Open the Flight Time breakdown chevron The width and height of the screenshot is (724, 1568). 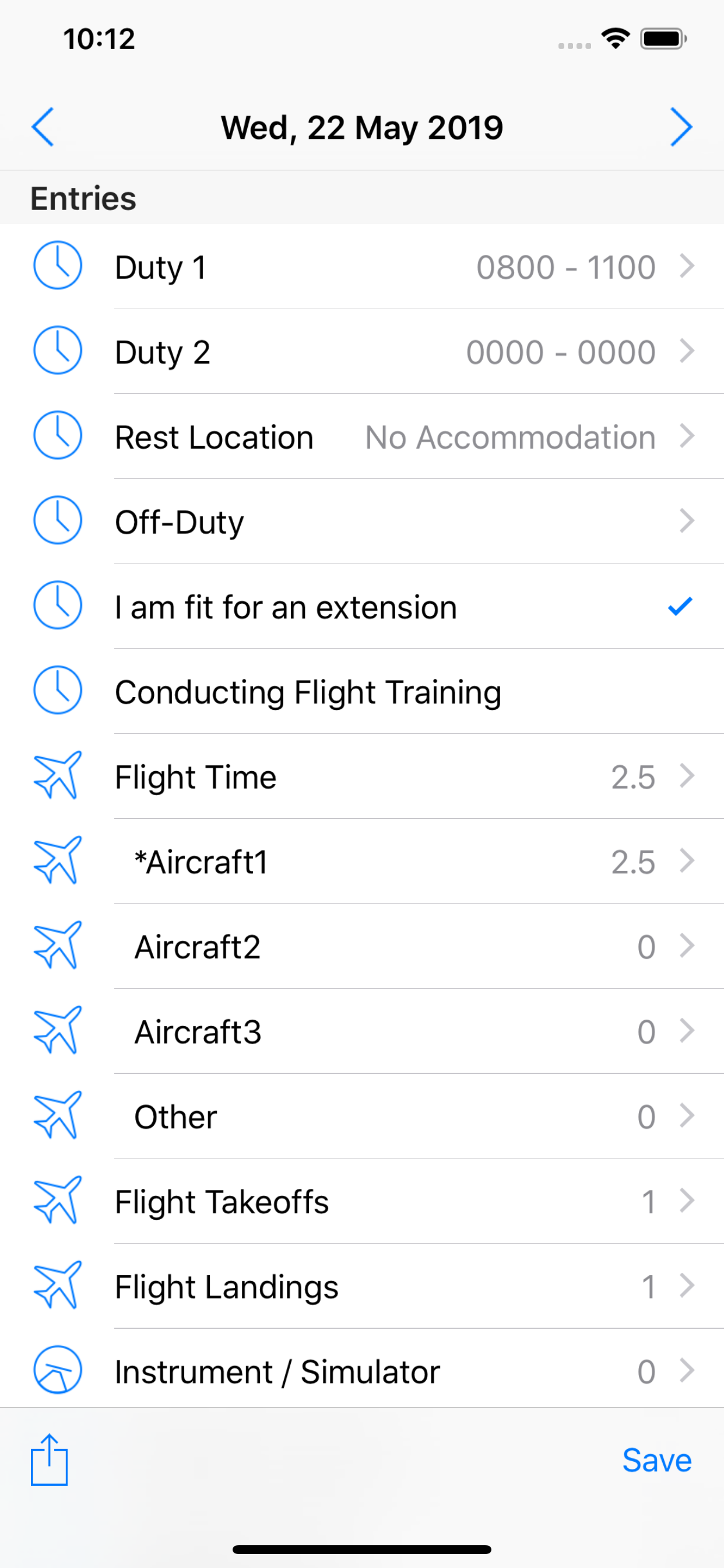(x=687, y=775)
